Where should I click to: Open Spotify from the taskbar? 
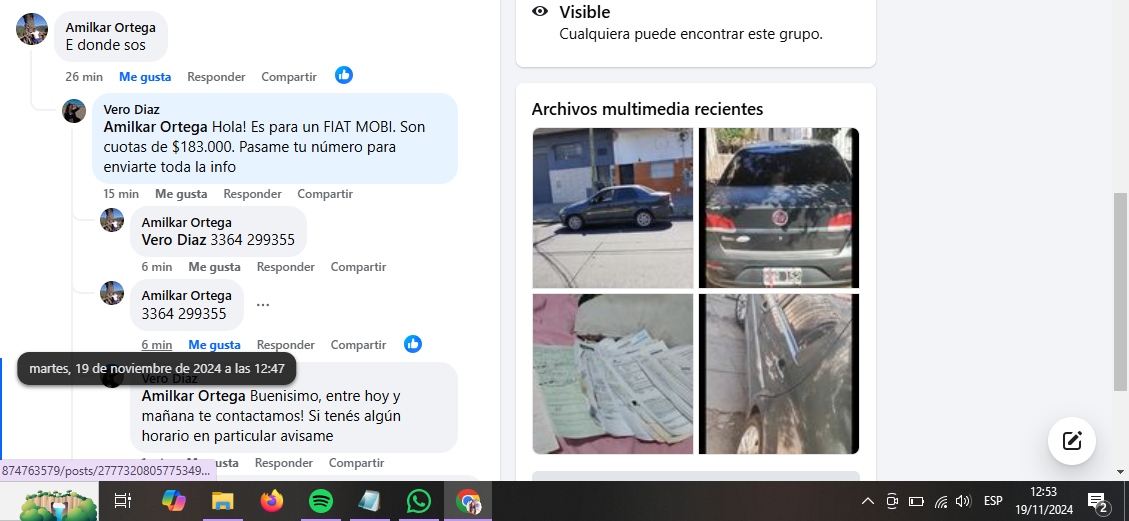[321, 501]
